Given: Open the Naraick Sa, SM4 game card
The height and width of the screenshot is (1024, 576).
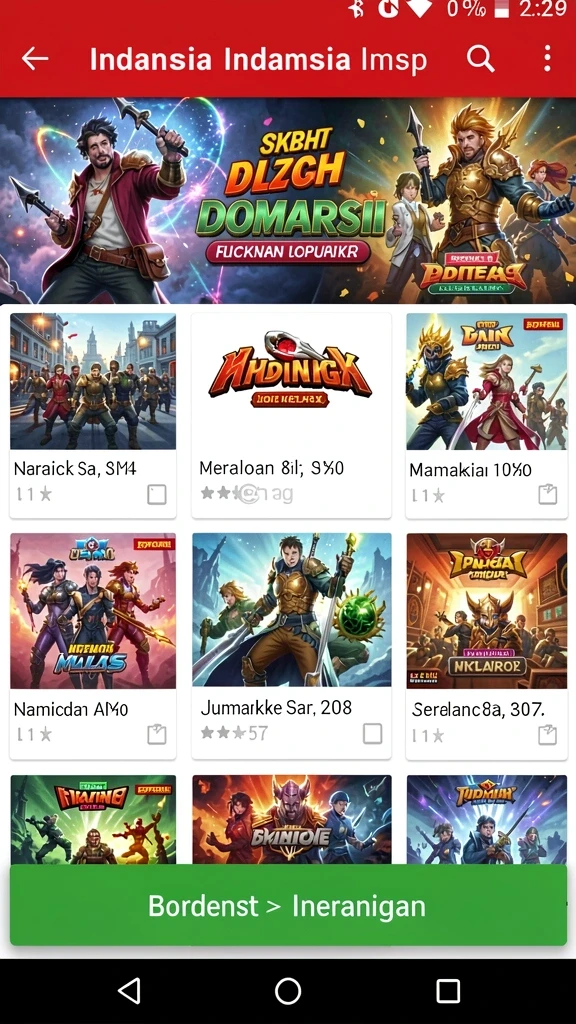Looking at the screenshot, I should [93, 415].
